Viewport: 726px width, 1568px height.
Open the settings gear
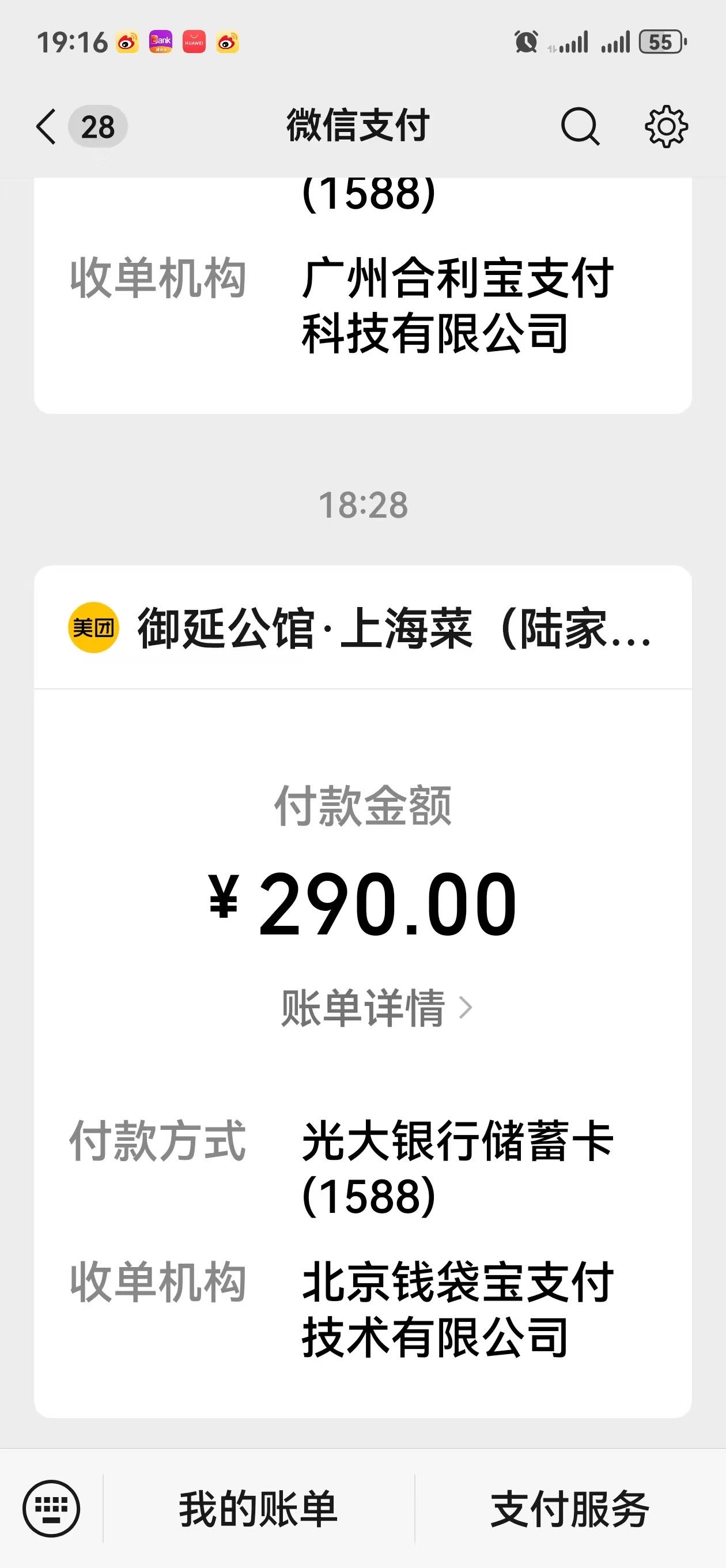pos(665,127)
